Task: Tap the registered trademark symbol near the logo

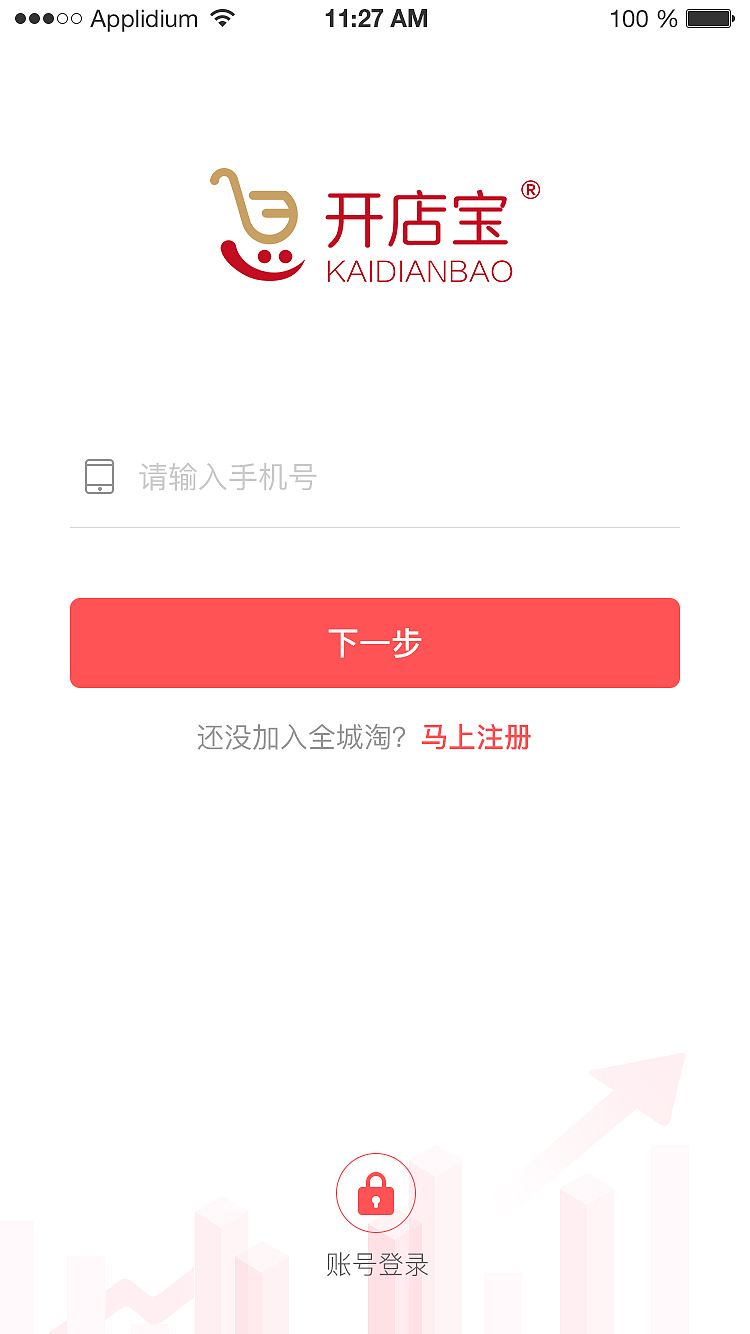Action: tap(528, 189)
